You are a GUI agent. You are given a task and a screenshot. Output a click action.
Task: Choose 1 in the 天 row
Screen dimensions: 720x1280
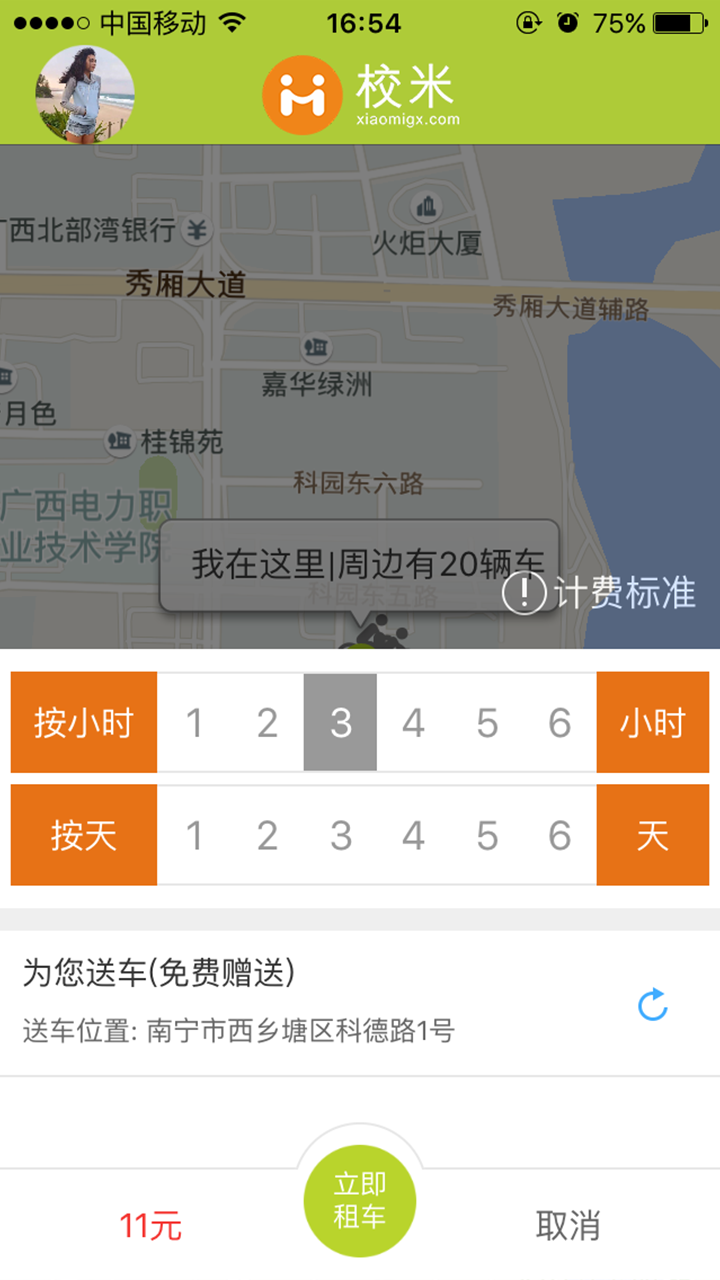coord(194,835)
